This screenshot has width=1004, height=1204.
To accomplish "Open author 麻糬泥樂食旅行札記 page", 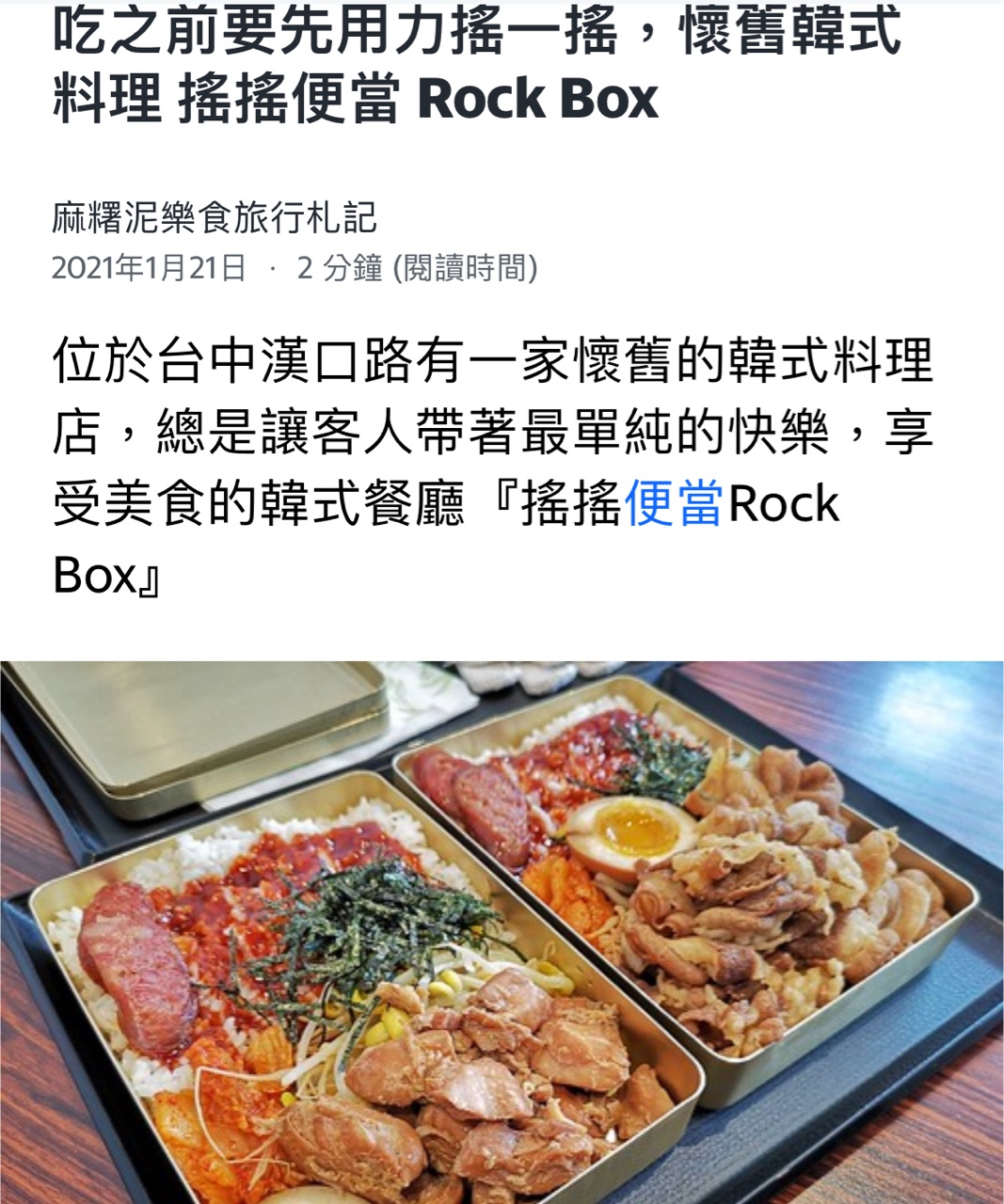I will click(215, 218).
